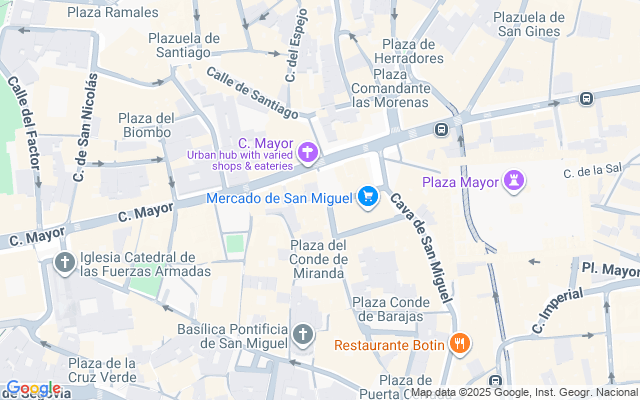The height and width of the screenshot is (400, 640).
Task: Tap the Restaurante Botín restaurant pin
Action: (460, 344)
